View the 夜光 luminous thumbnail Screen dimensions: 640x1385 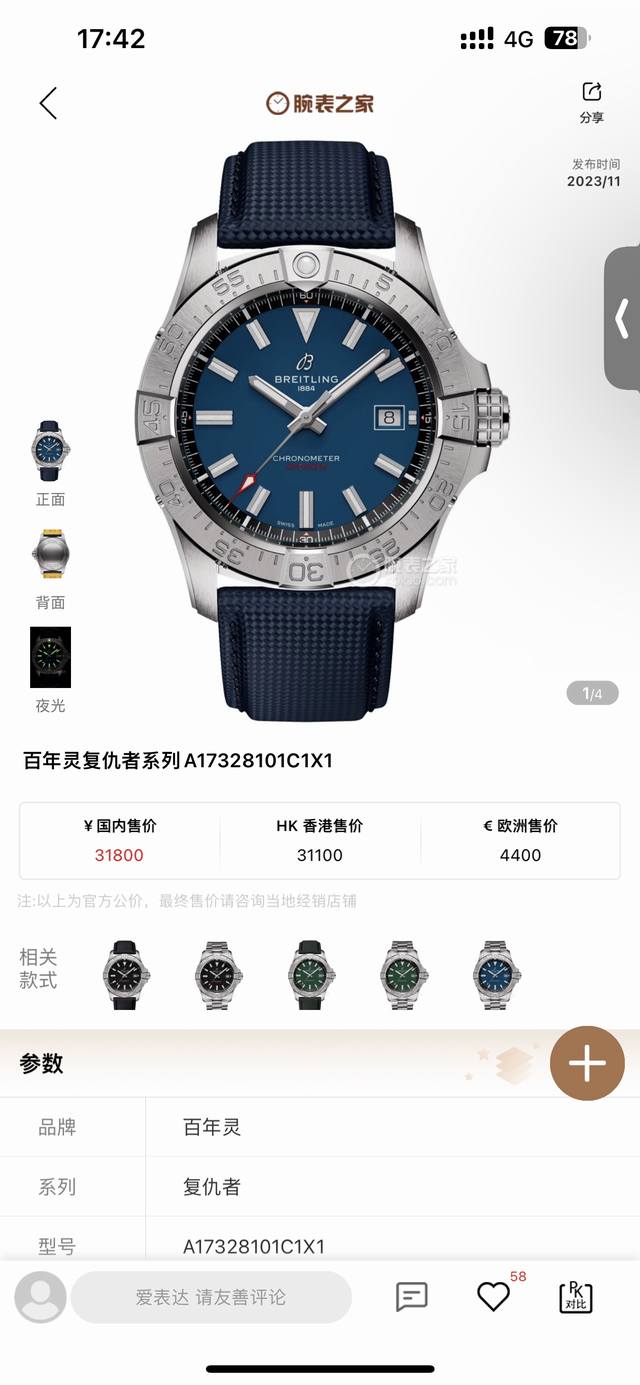point(50,657)
